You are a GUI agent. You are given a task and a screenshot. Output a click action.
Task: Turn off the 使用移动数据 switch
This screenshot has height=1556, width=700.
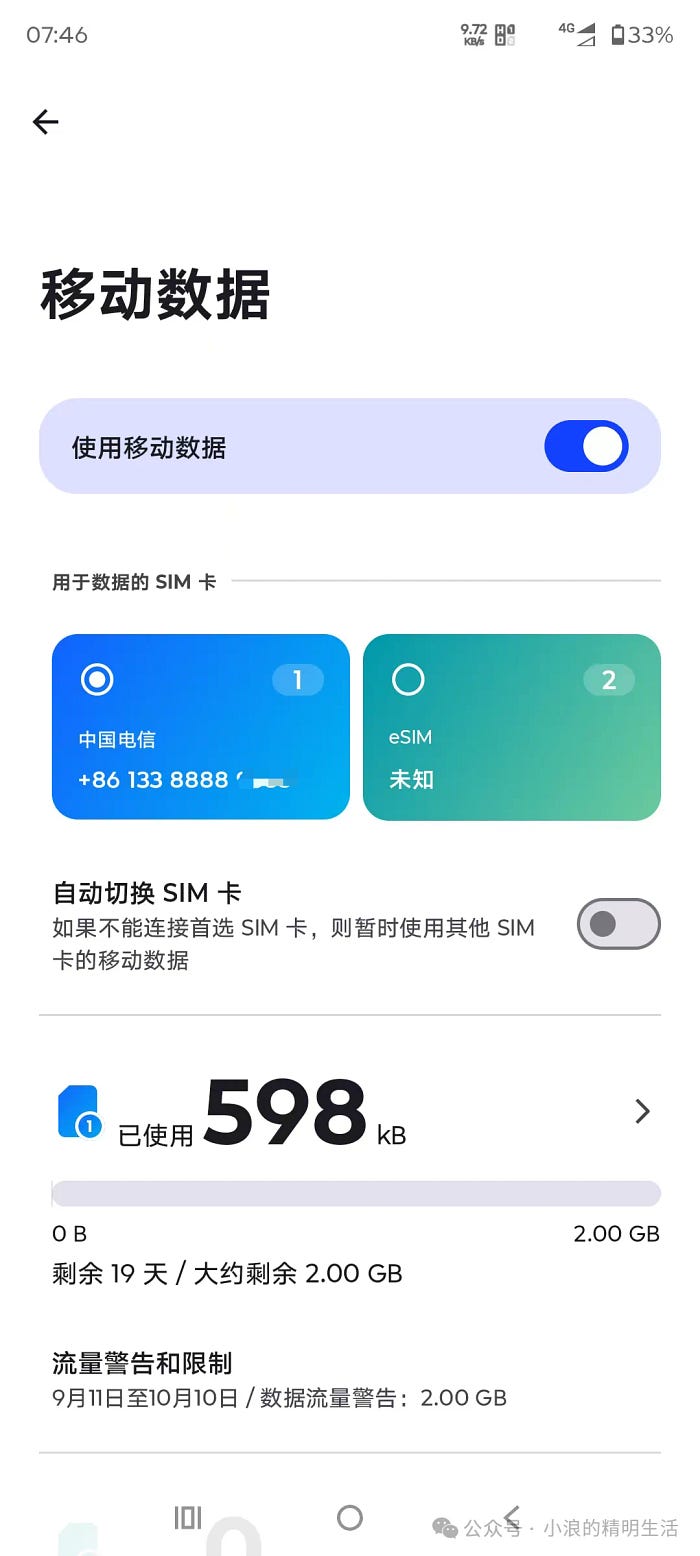(x=586, y=446)
